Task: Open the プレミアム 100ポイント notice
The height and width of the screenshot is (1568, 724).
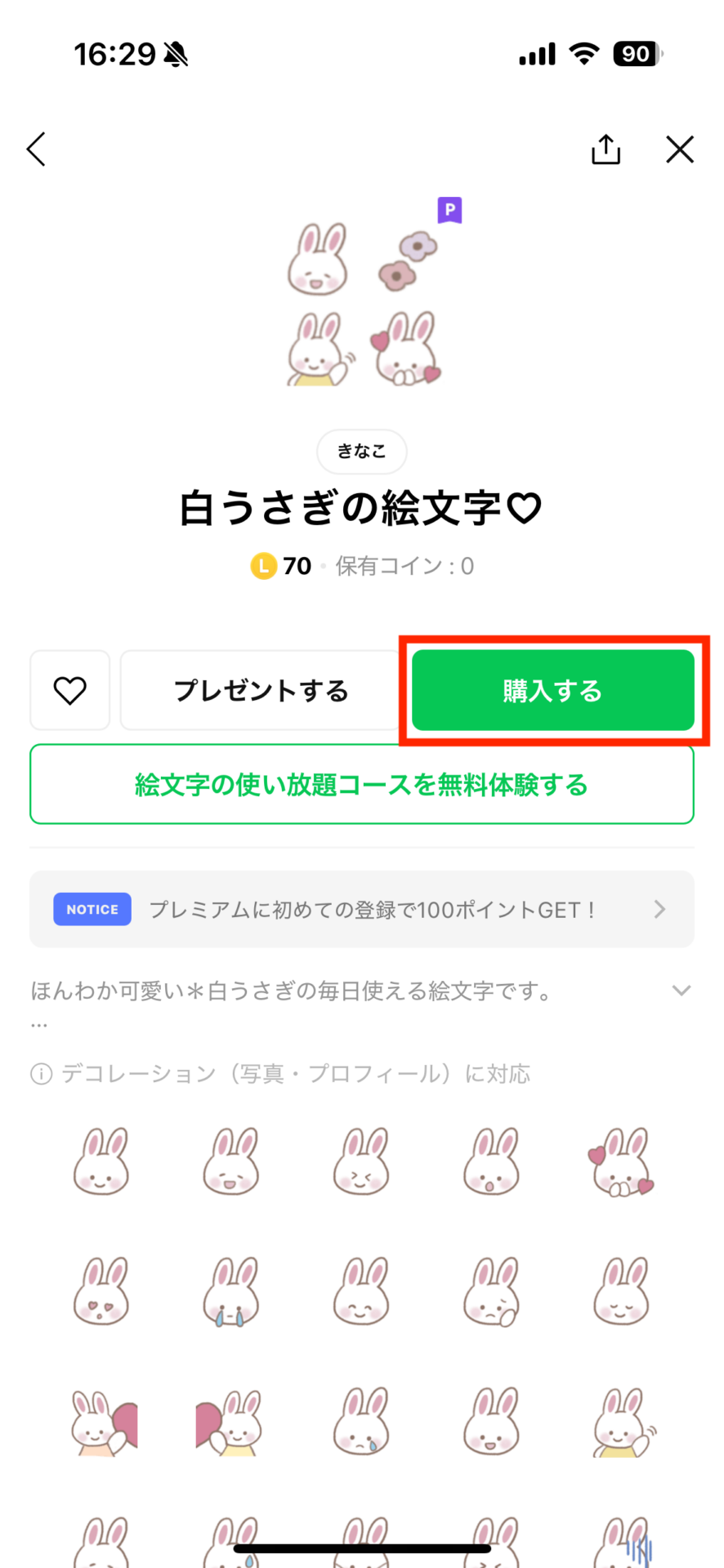Action: 362,909
